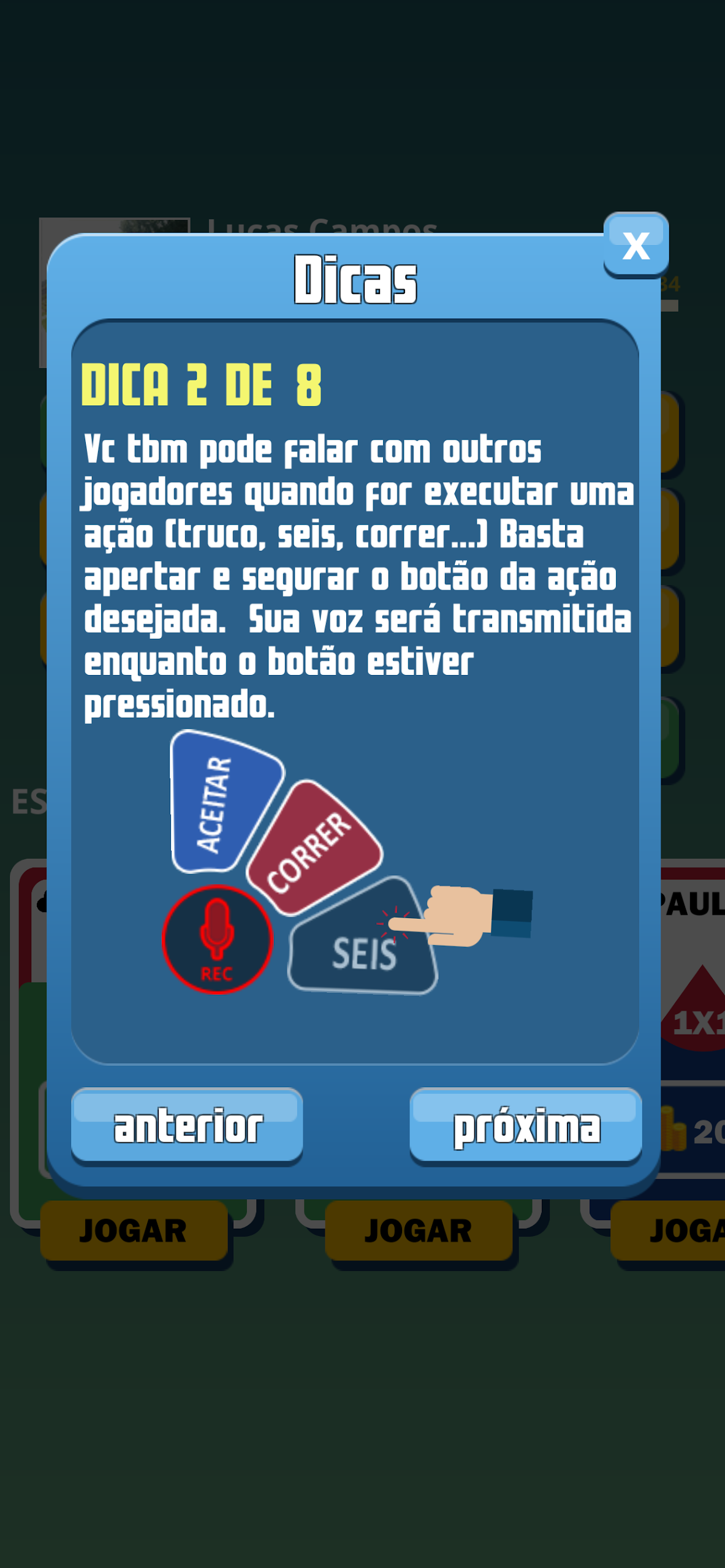The image size is (725, 1568).
Task: Close the Dicas dialog
Action: coord(636,245)
